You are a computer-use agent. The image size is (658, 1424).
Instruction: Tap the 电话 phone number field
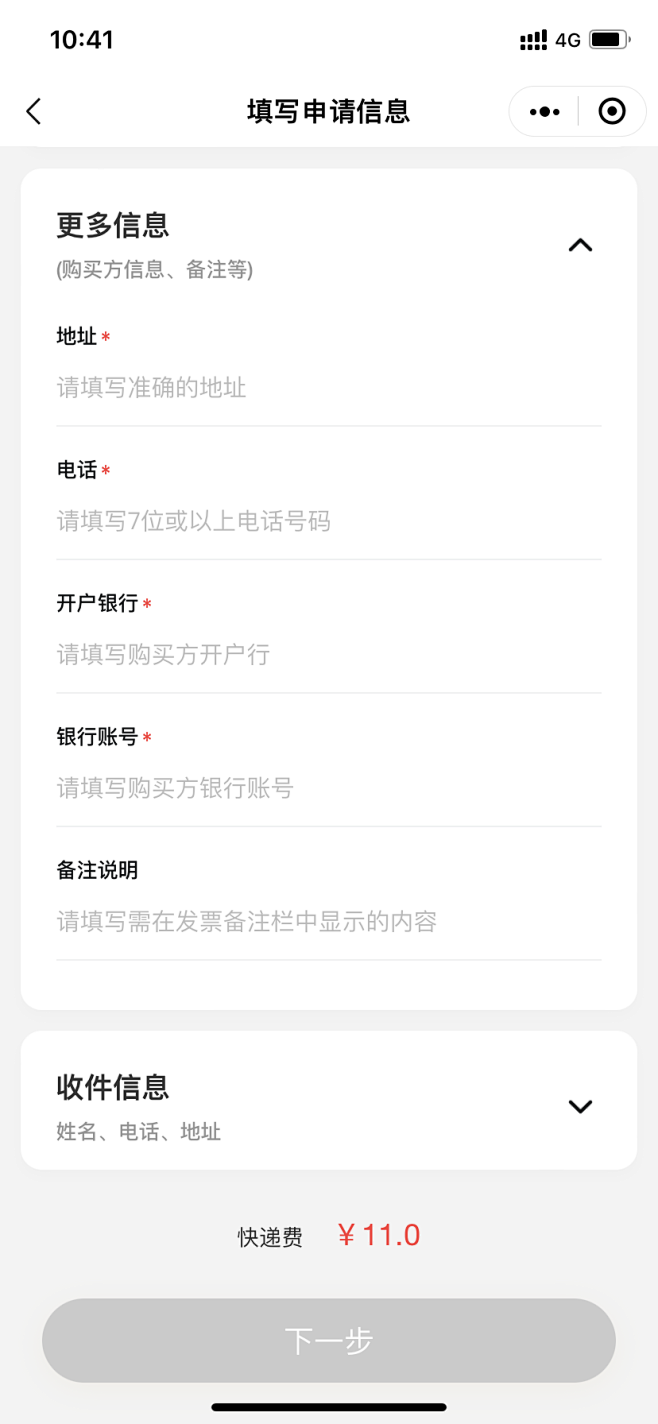pyautogui.click(x=329, y=521)
